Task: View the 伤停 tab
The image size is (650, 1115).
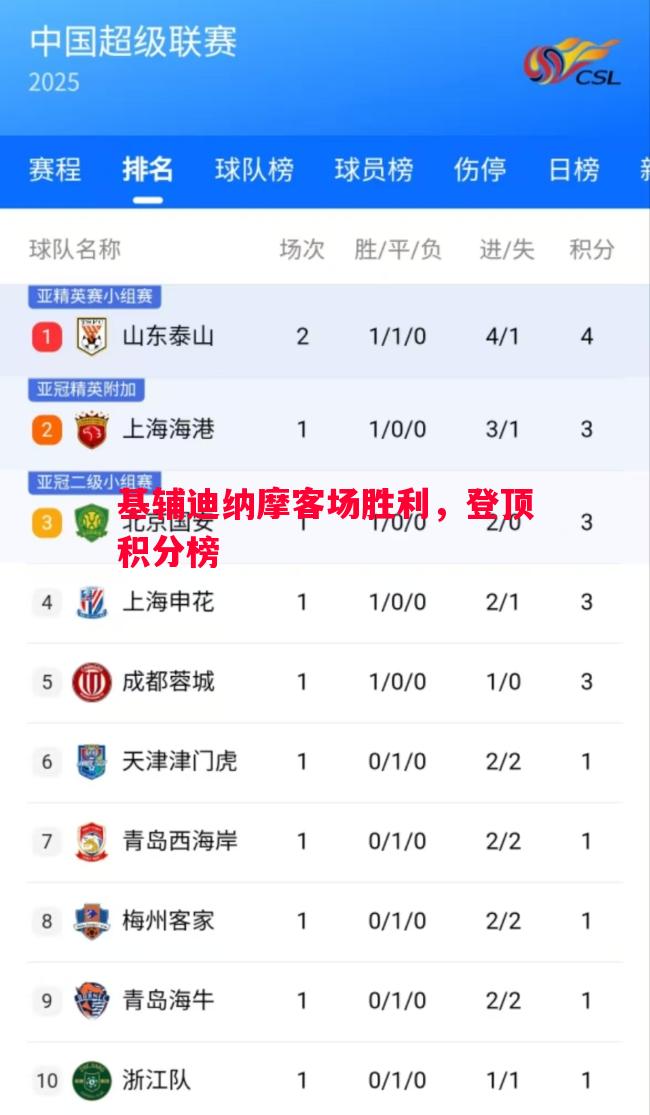Action: pos(480,170)
